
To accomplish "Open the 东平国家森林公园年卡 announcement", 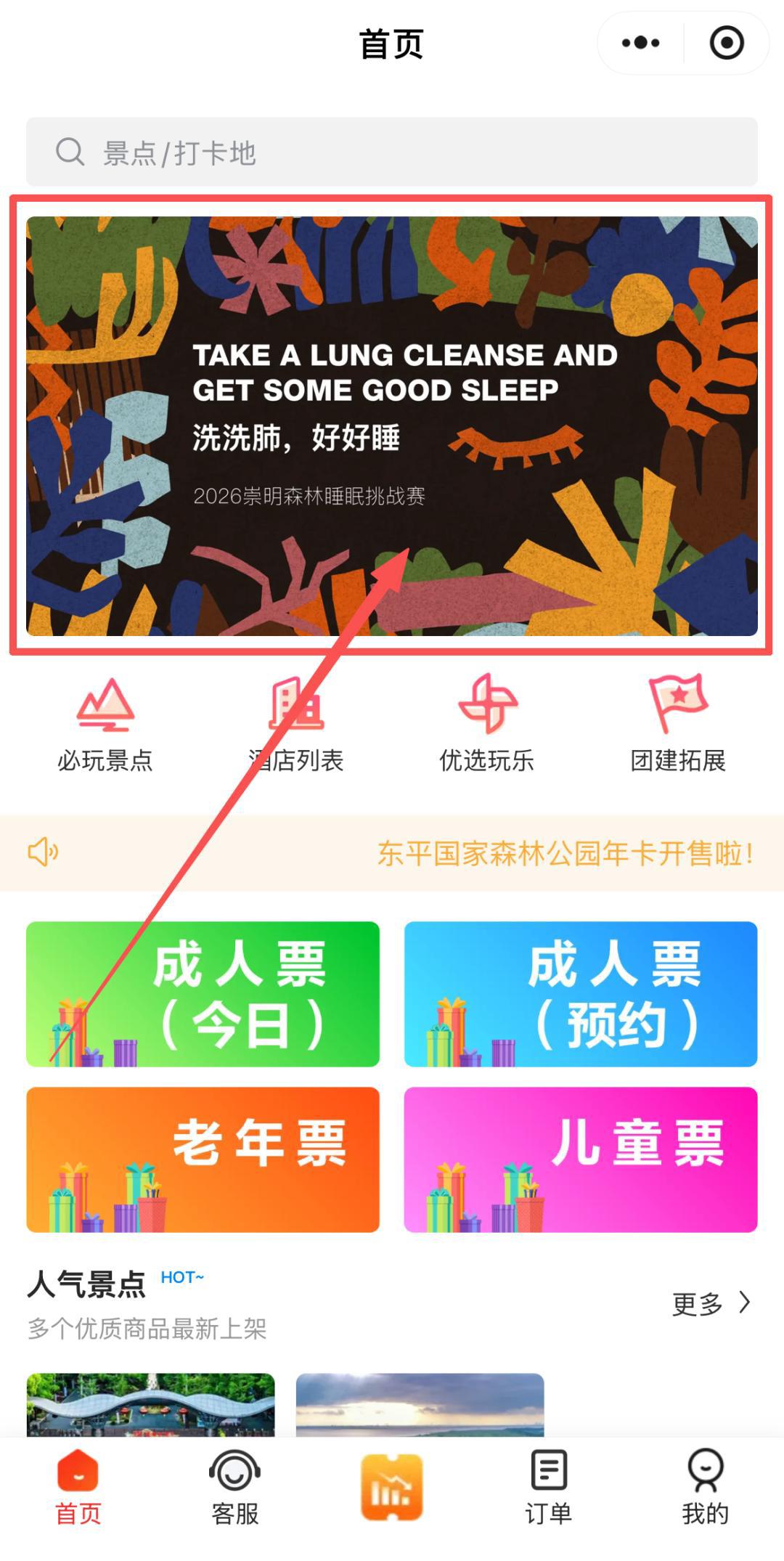I will click(x=565, y=853).
